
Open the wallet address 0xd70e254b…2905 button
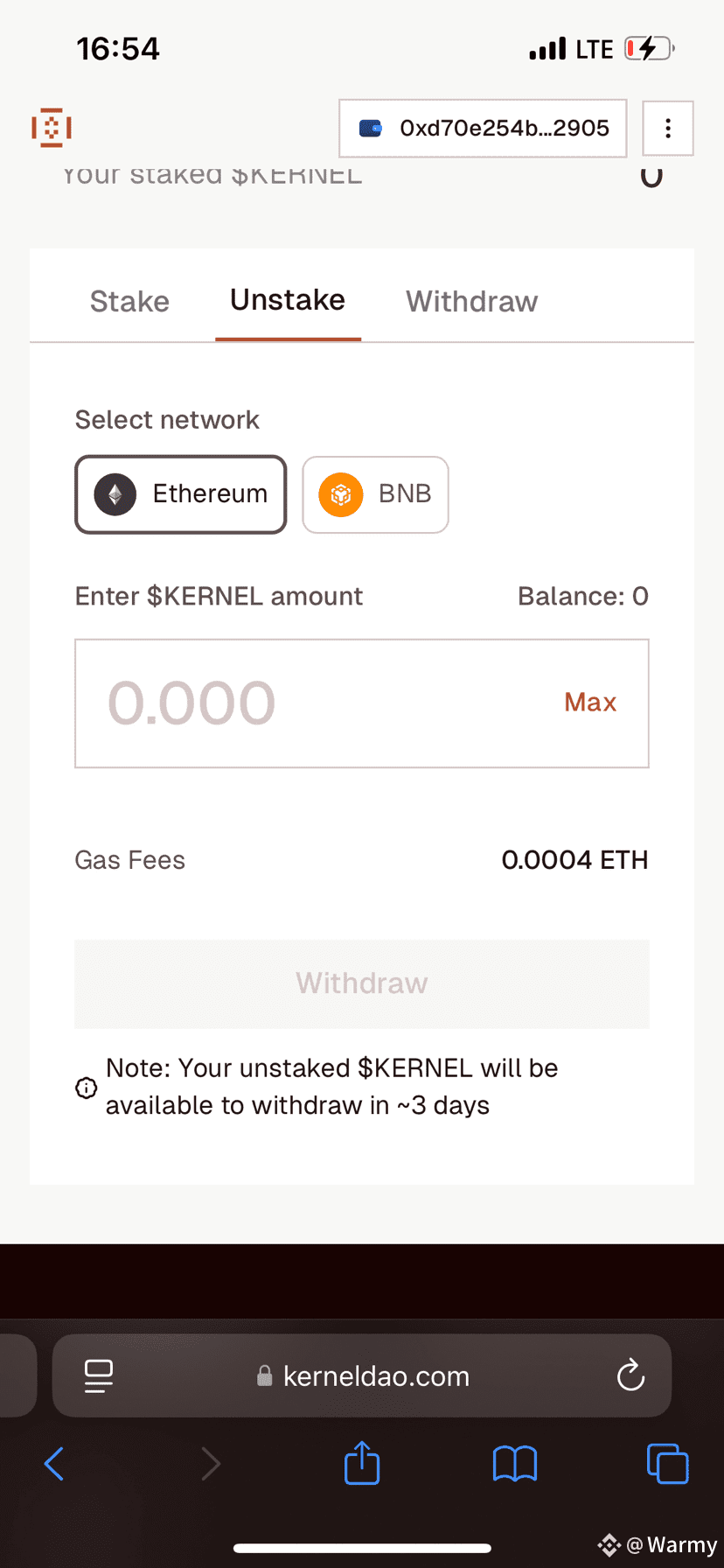(x=483, y=129)
